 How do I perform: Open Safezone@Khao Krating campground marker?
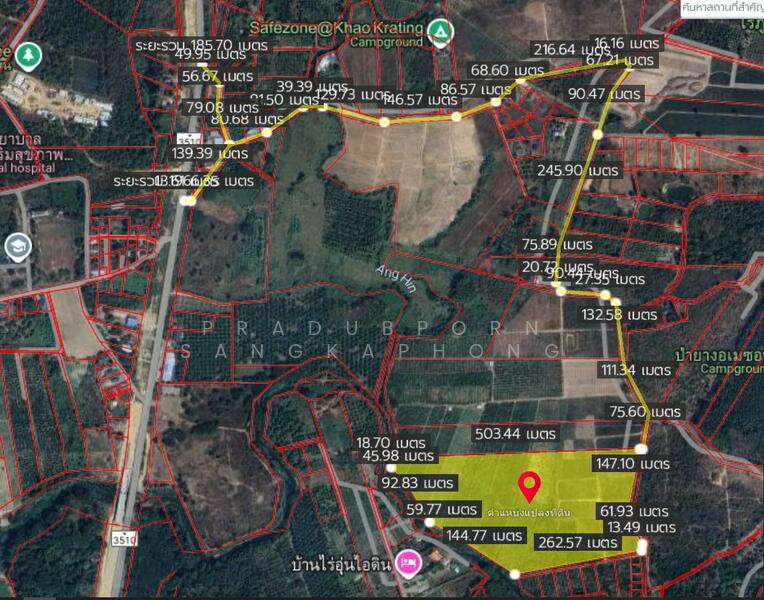pos(439,35)
